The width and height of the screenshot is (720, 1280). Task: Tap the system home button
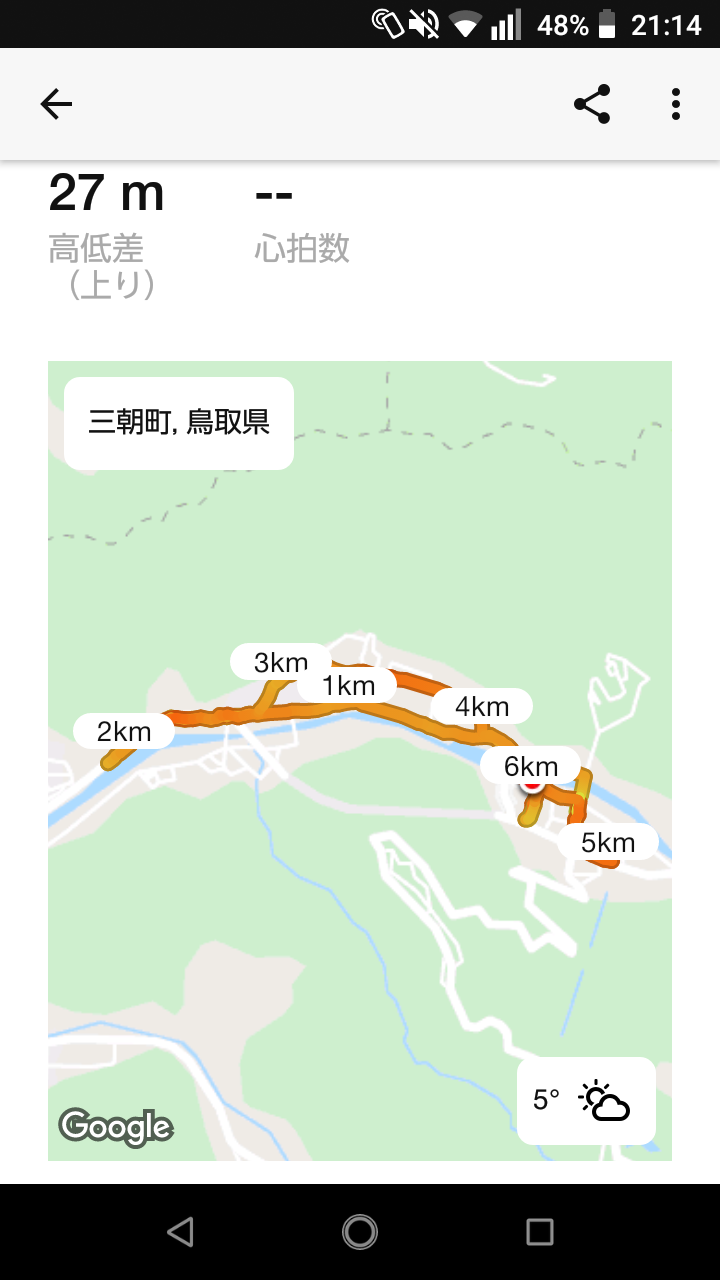(x=360, y=1232)
